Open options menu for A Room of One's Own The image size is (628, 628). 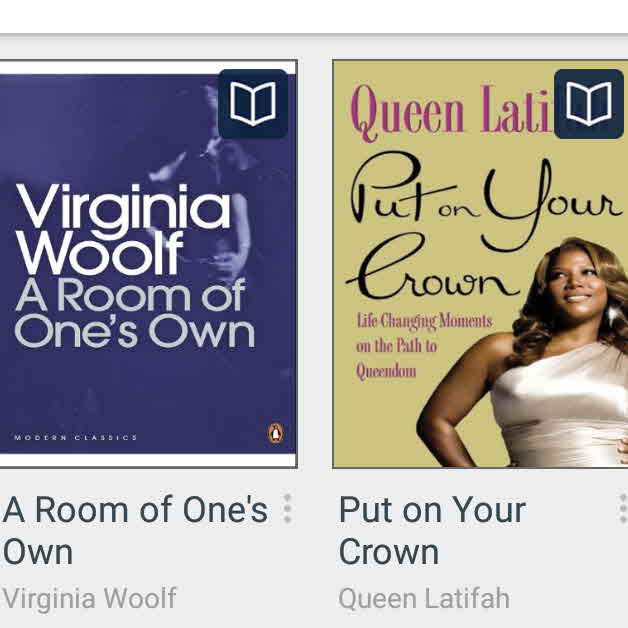tap(287, 509)
